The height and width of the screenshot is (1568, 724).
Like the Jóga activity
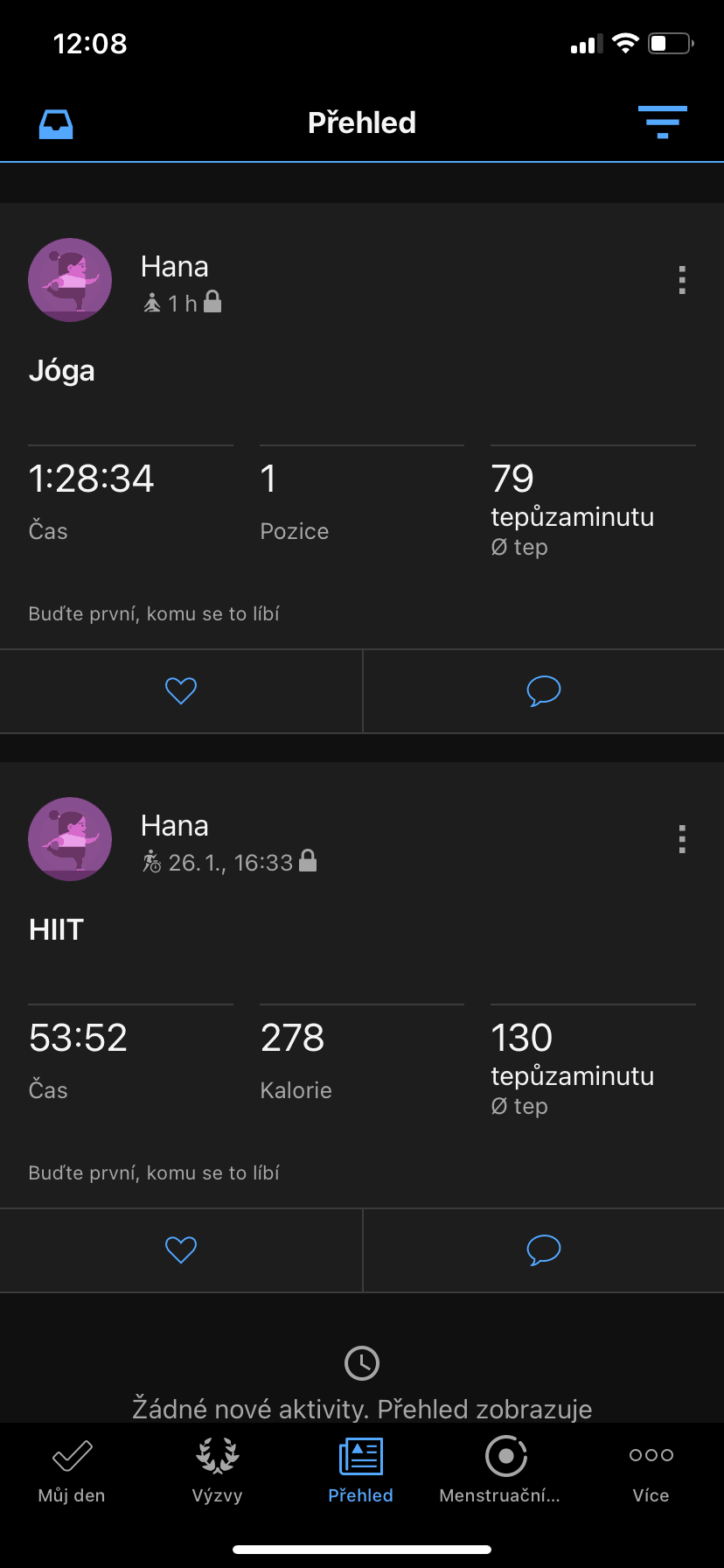181,691
